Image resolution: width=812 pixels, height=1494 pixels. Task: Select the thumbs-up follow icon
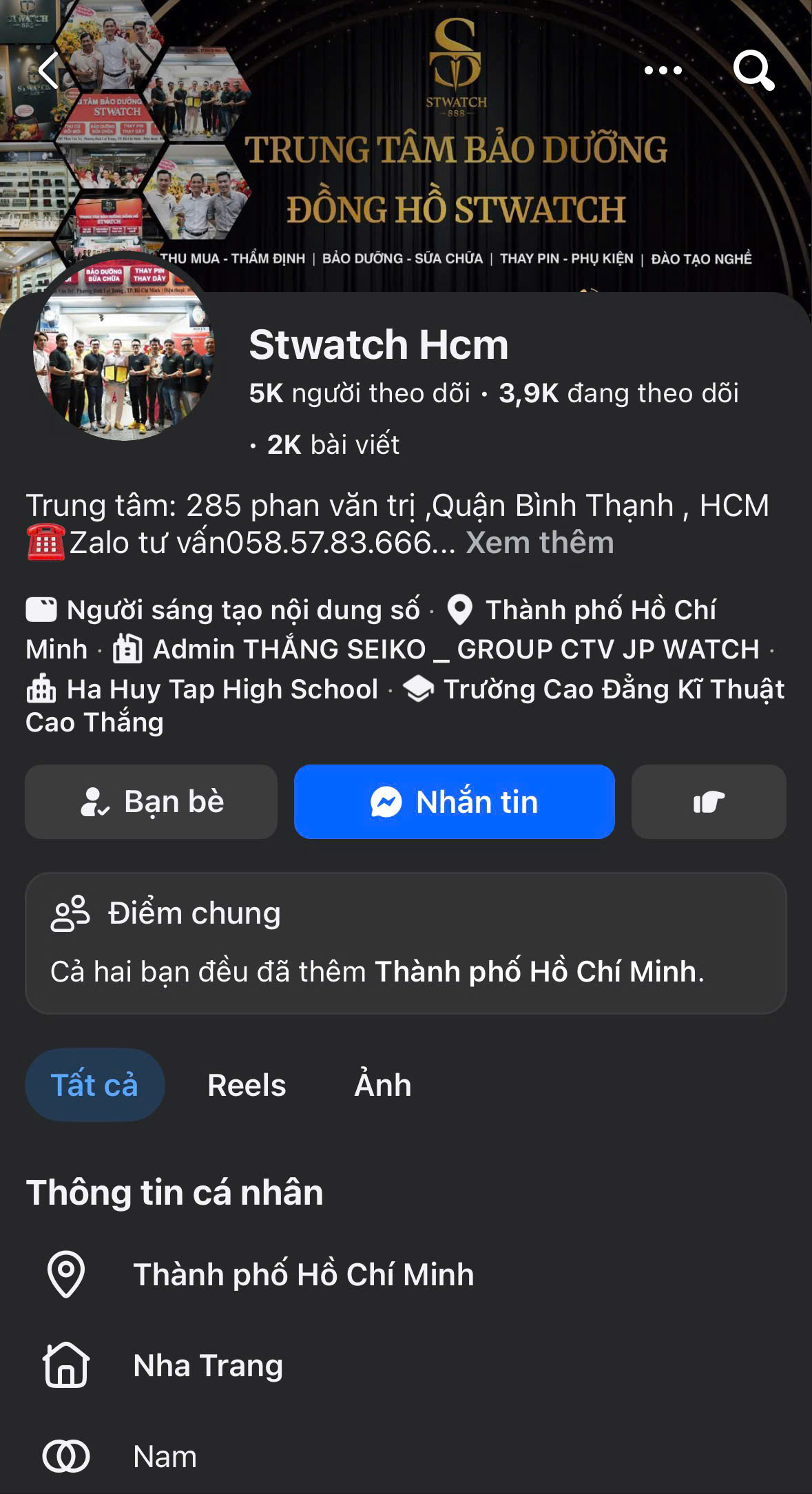tap(708, 801)
